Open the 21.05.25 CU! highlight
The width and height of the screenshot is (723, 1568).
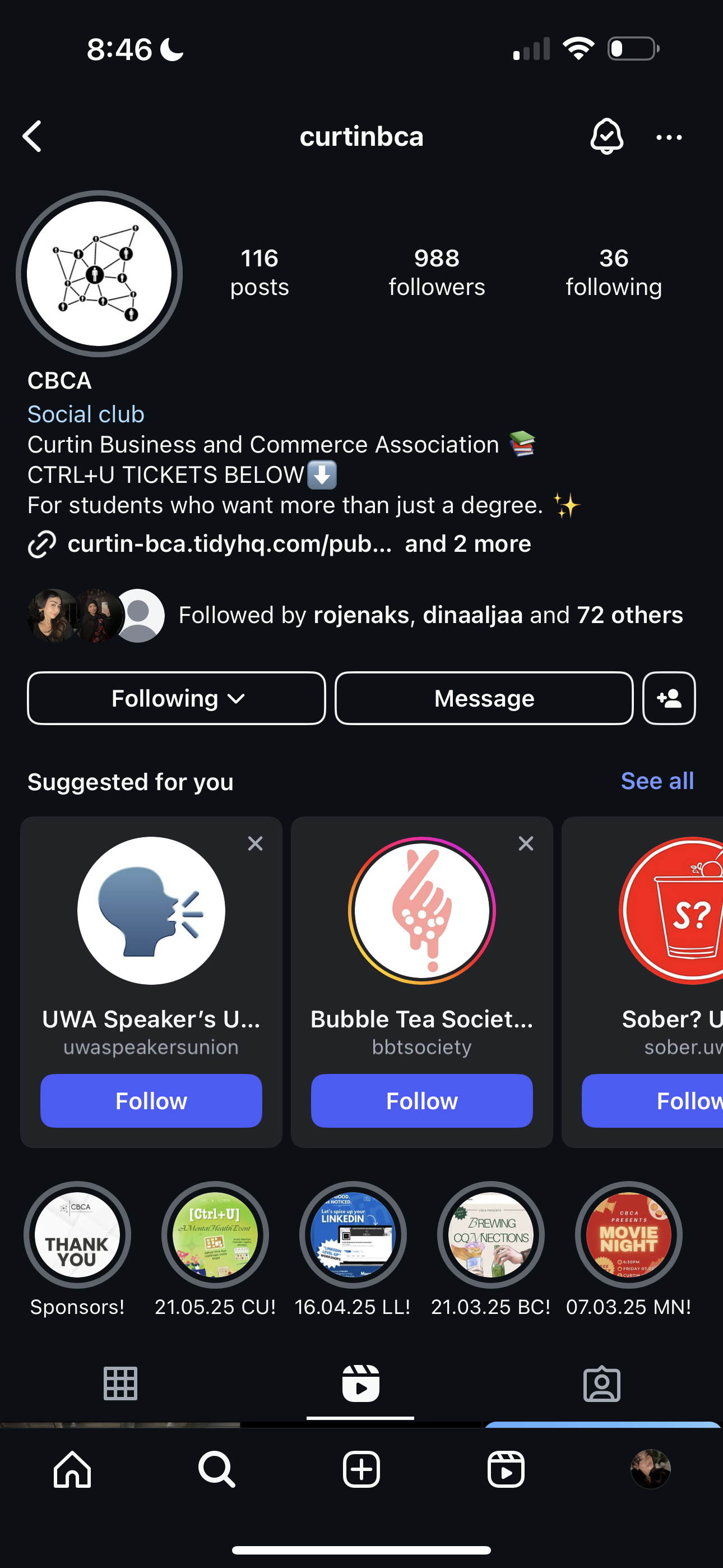tap(215, 1235)
